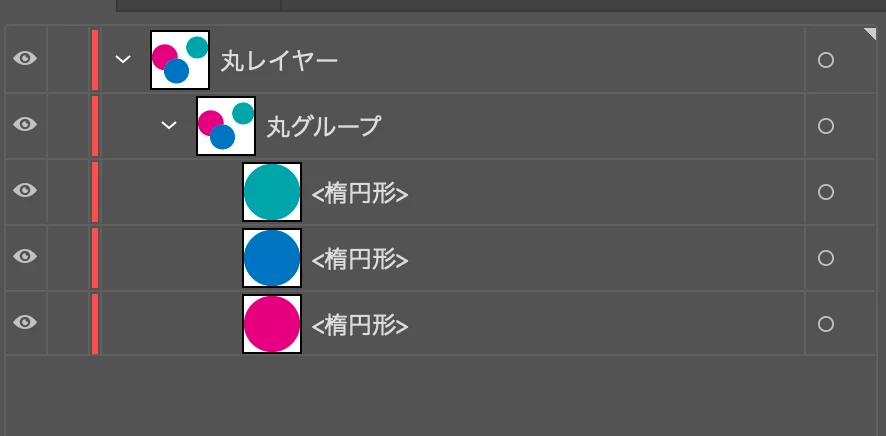This screenshot has width=886, height=436.
Task: Hide the pink 楕円形 object
Action: [x=25, y=323]
